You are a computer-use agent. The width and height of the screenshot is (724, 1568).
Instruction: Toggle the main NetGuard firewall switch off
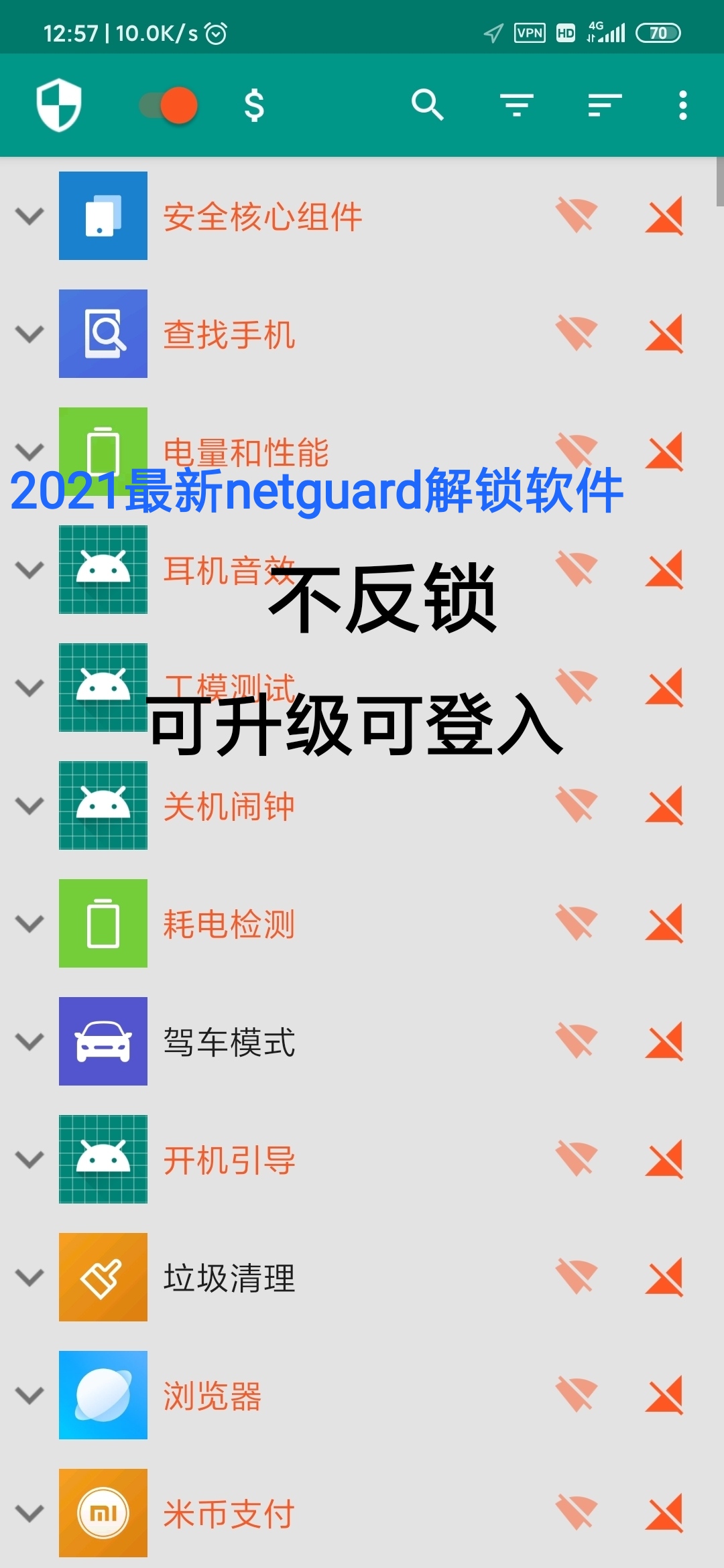point(166,105)
